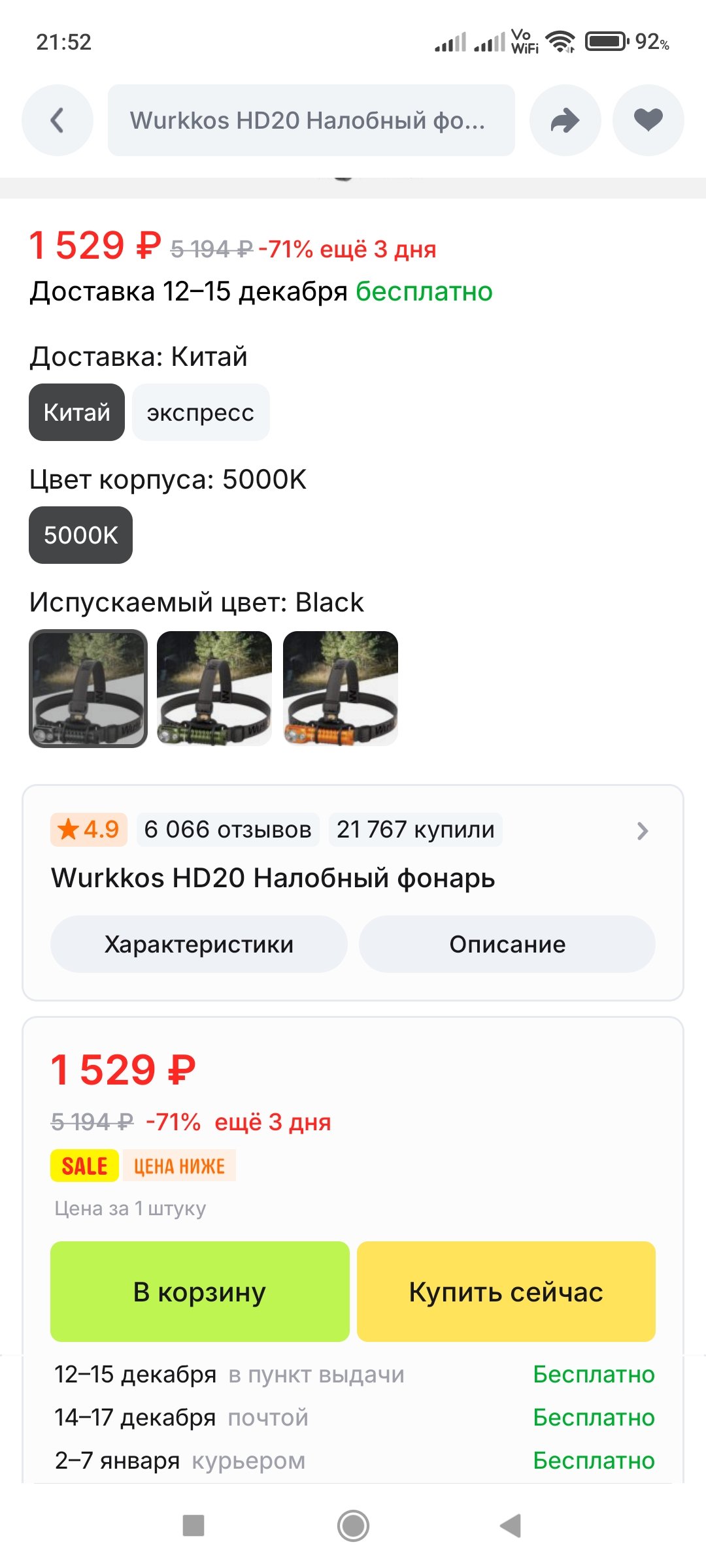This screenshot has height=1568, width=706.
Task: Open Описание section
Action: (507, 944)
